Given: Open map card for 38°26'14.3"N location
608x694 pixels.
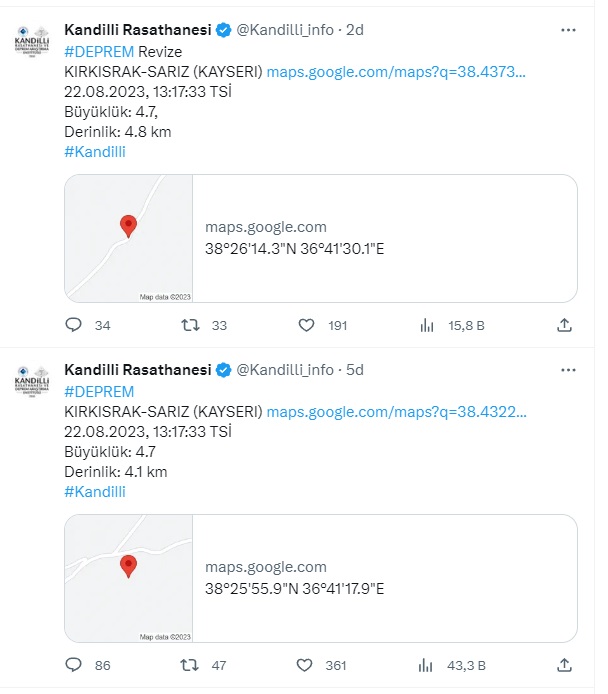Looking at the screenshot, I should pyautogui.click(x=320, y=238).
